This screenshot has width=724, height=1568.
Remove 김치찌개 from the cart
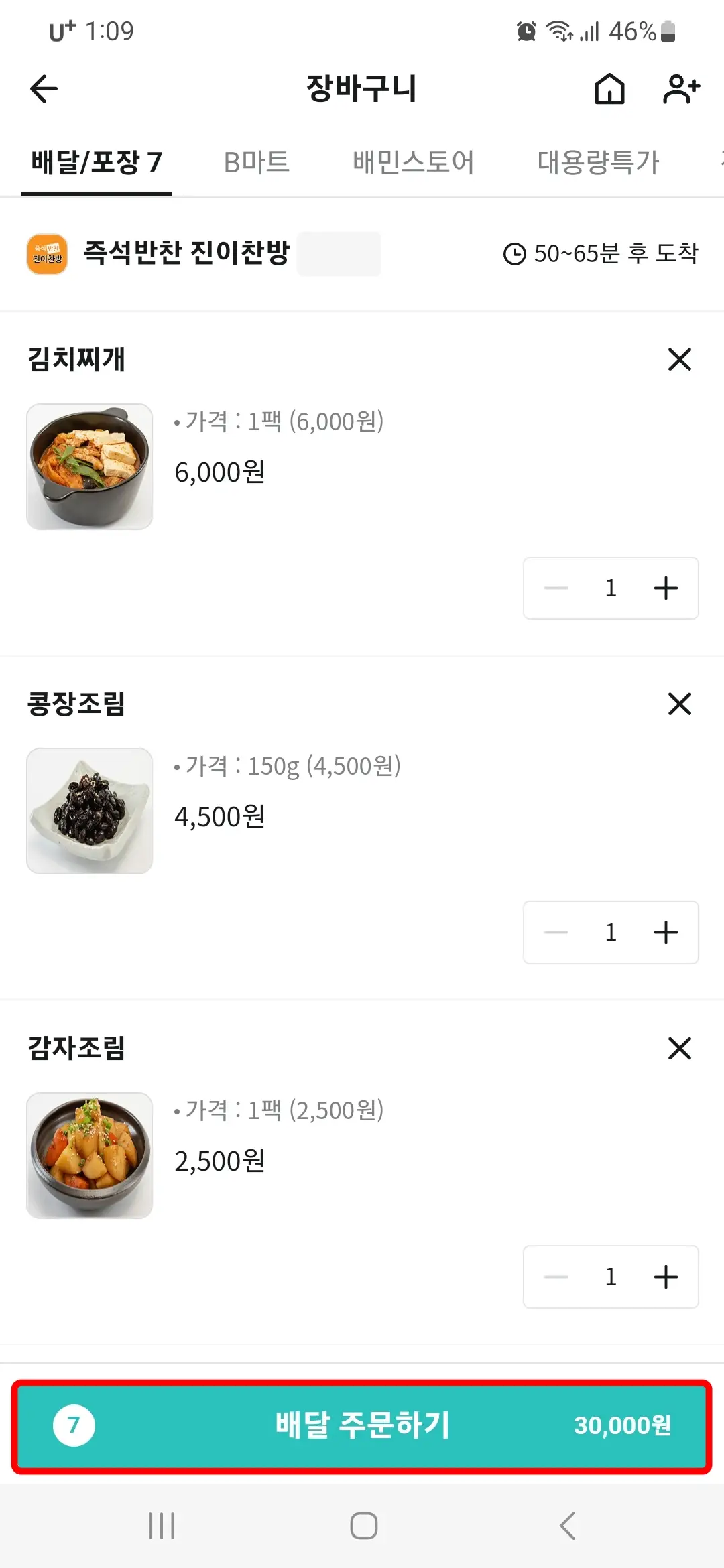(x=679, y=360)
